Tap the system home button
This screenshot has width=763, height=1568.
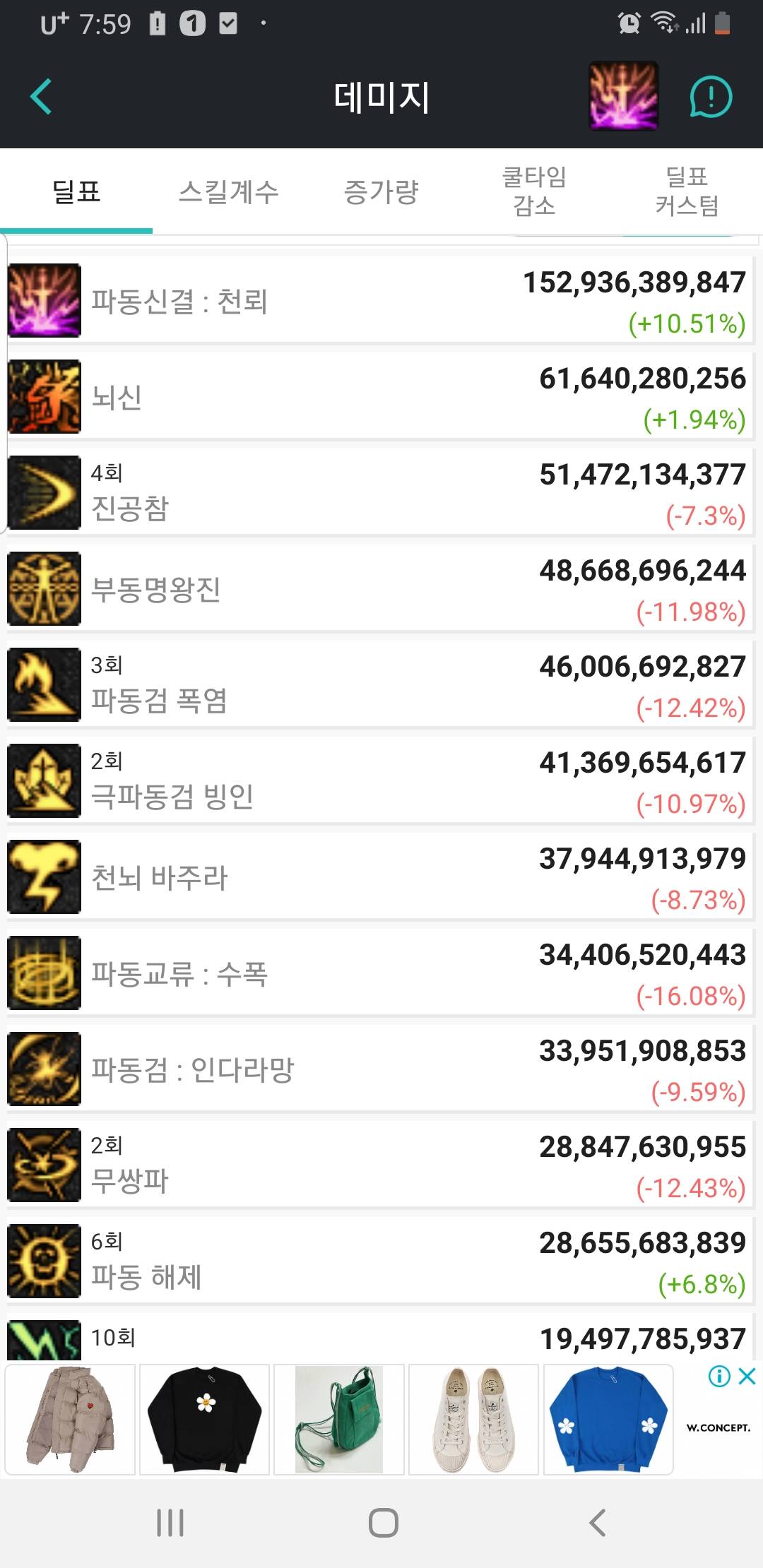pos(383,1523)
